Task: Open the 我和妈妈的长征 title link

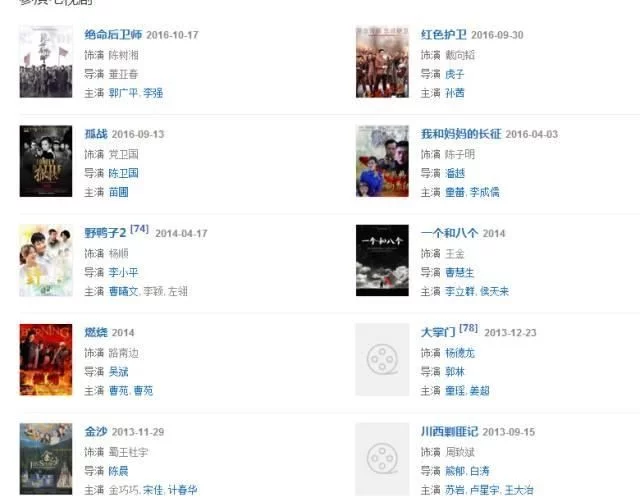Action: point(460,134)
